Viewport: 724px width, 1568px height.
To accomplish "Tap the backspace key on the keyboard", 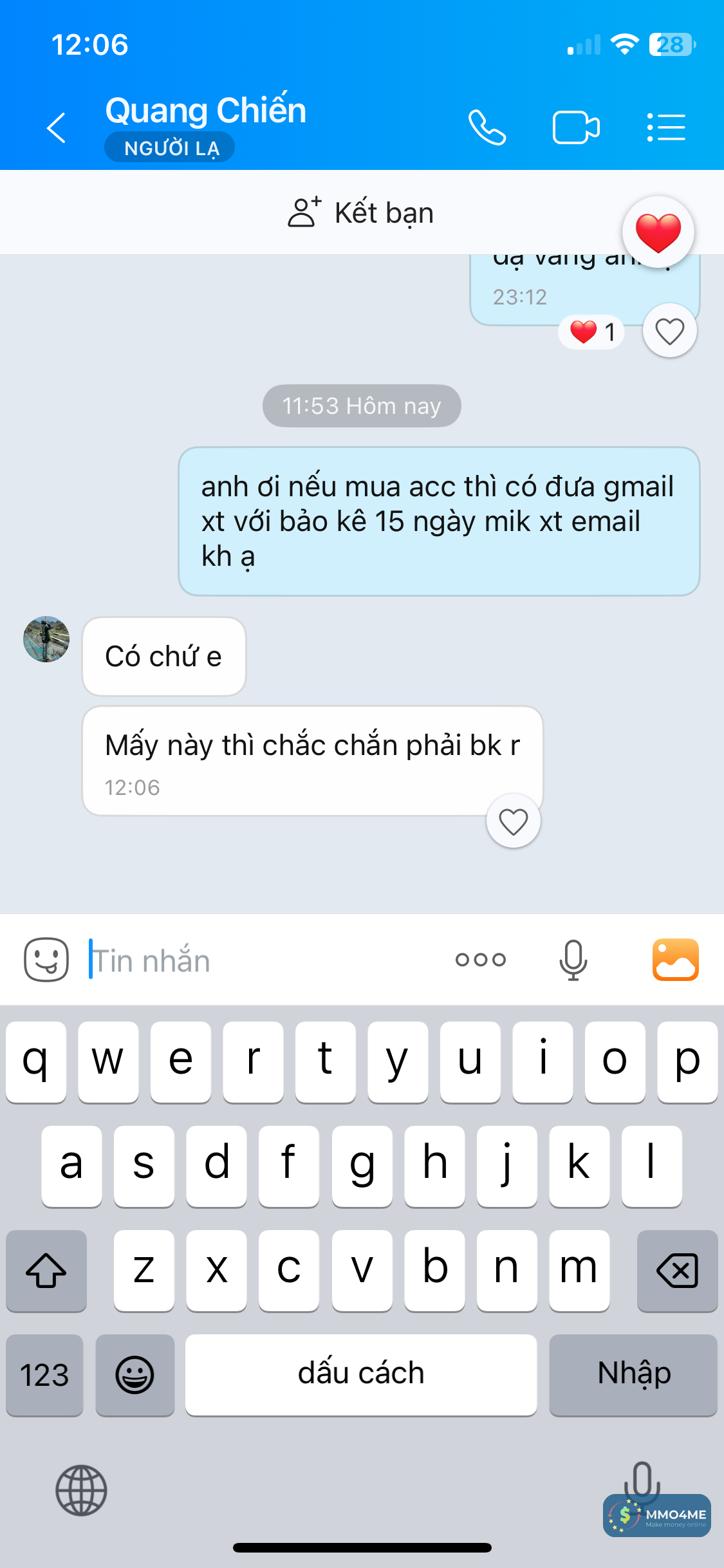I will pyautogui.click(x=677, y=1270).
